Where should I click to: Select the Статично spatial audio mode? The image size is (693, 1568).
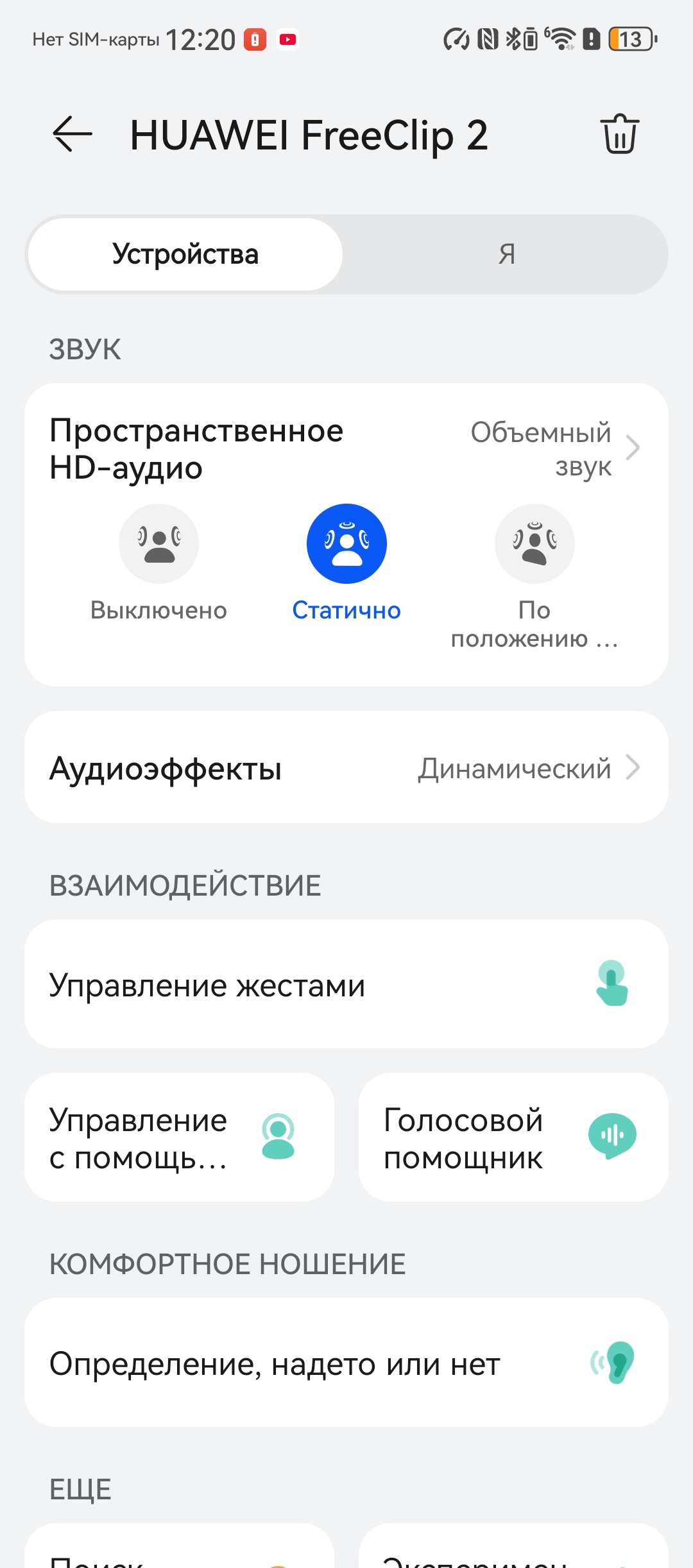[x=346, y=544]
